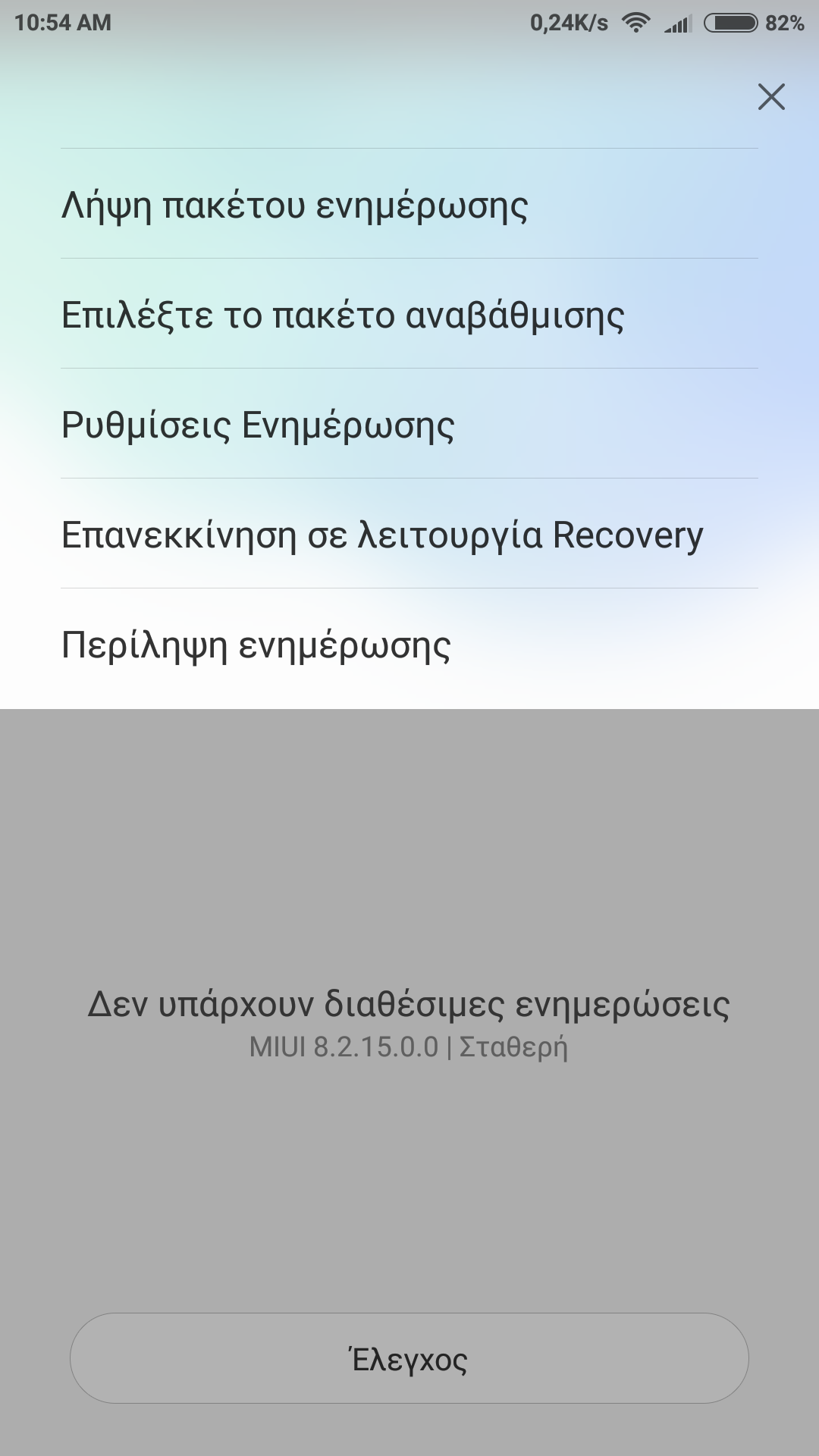819x1456 pixels.
Task: Open Επιλέξτε το πακέτο αναβάθμισης
Action: click(x=409, y=315)
